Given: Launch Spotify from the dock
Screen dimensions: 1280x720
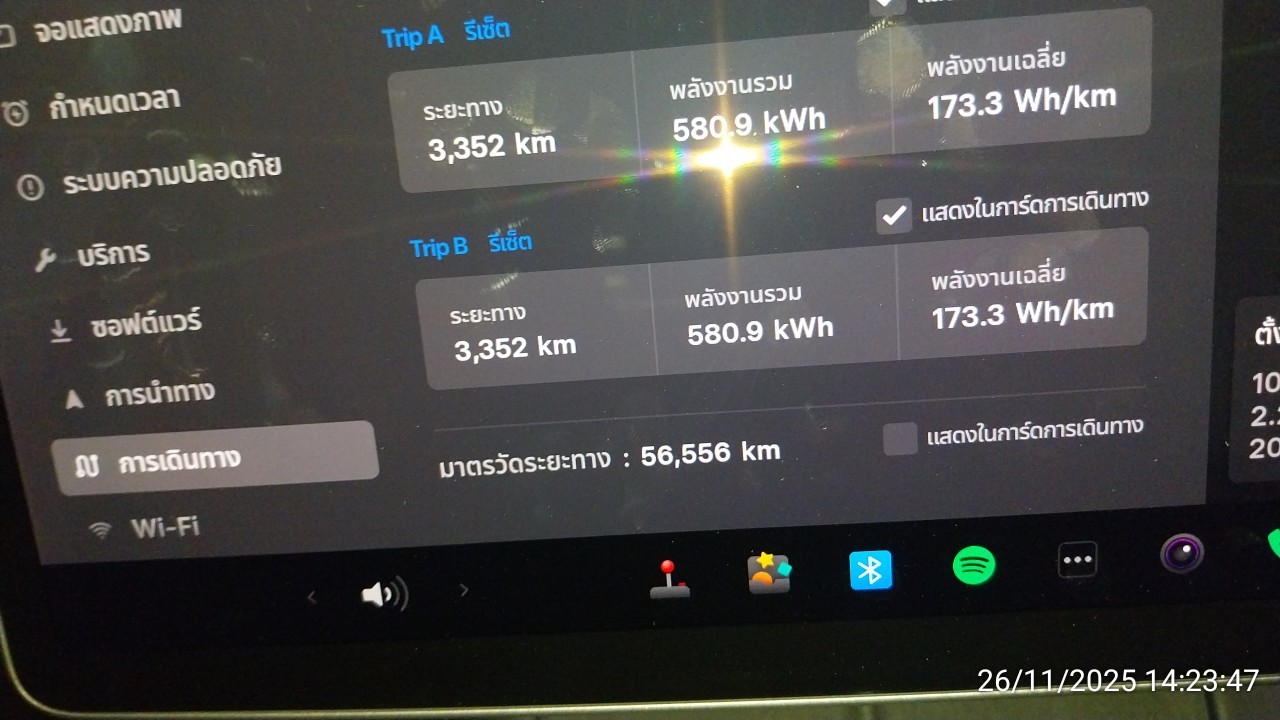Looking at the screenshot, I should click(973, 566).
